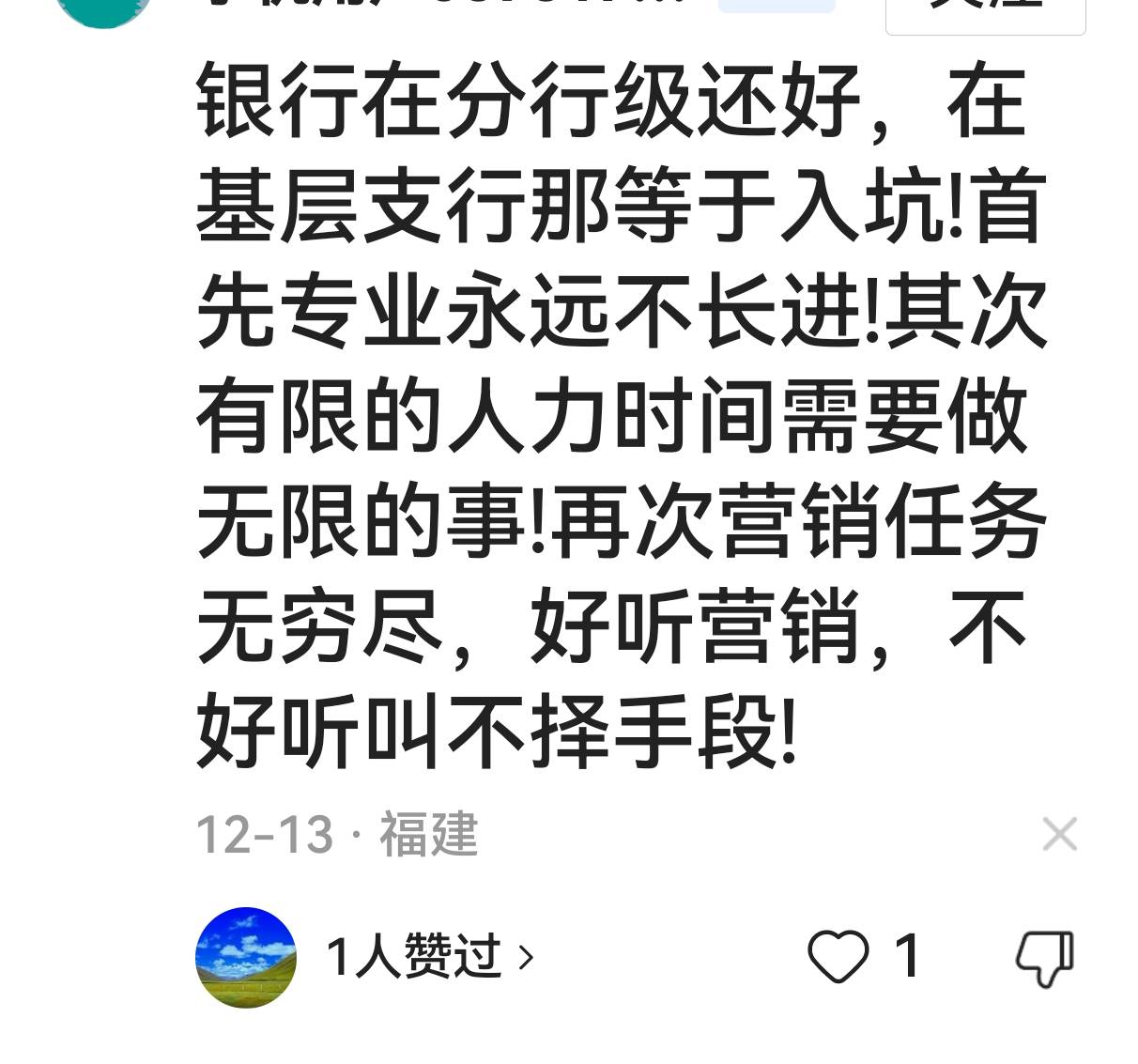Like the comment with the heart icon
Image resolution: width=1138 pixels, height=1064 pixels.
pos(838,957)
